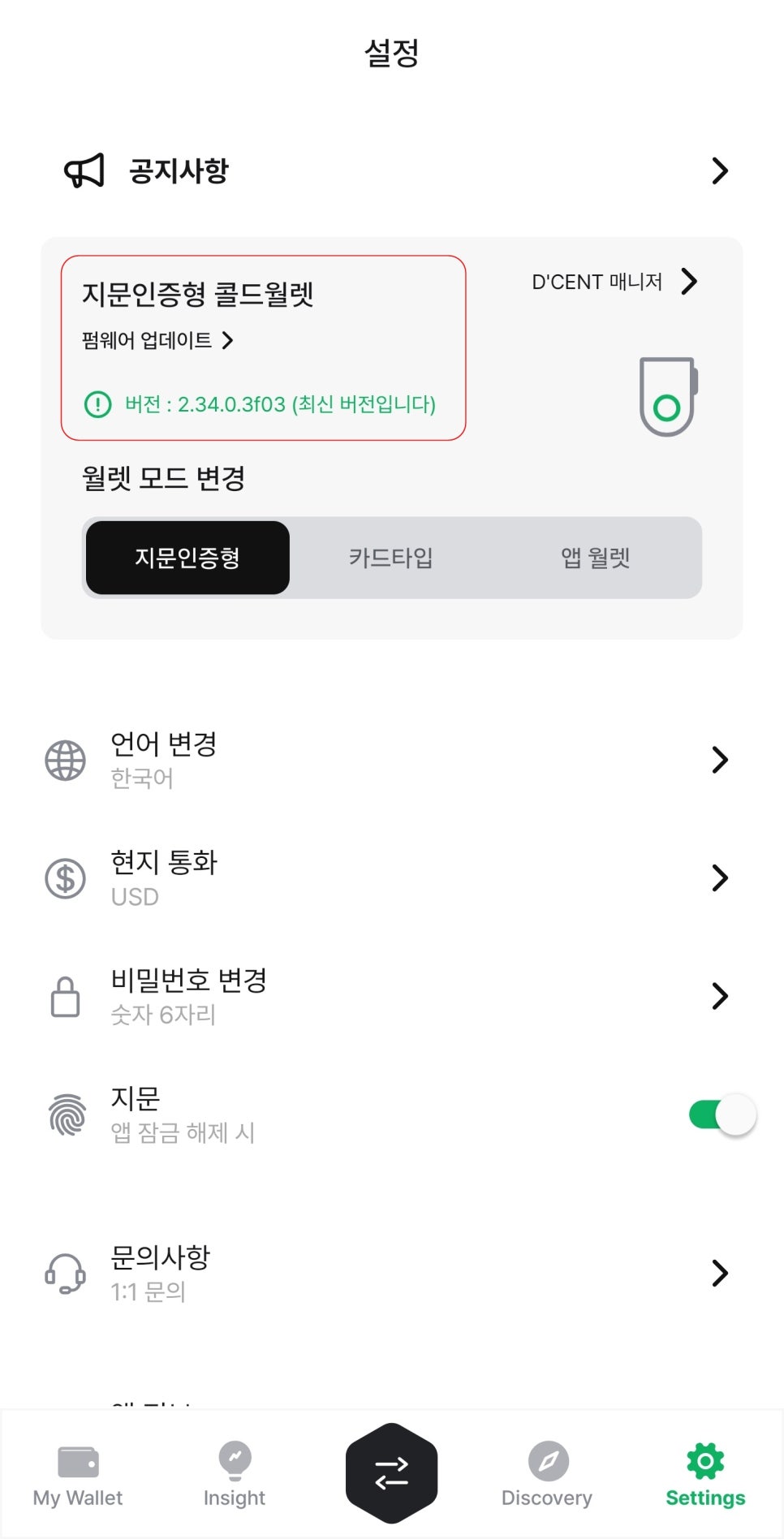Viewport: 784px width, 1539px height.
Task: Click the megaphone announcements icon
Action: tap(84, 170)
